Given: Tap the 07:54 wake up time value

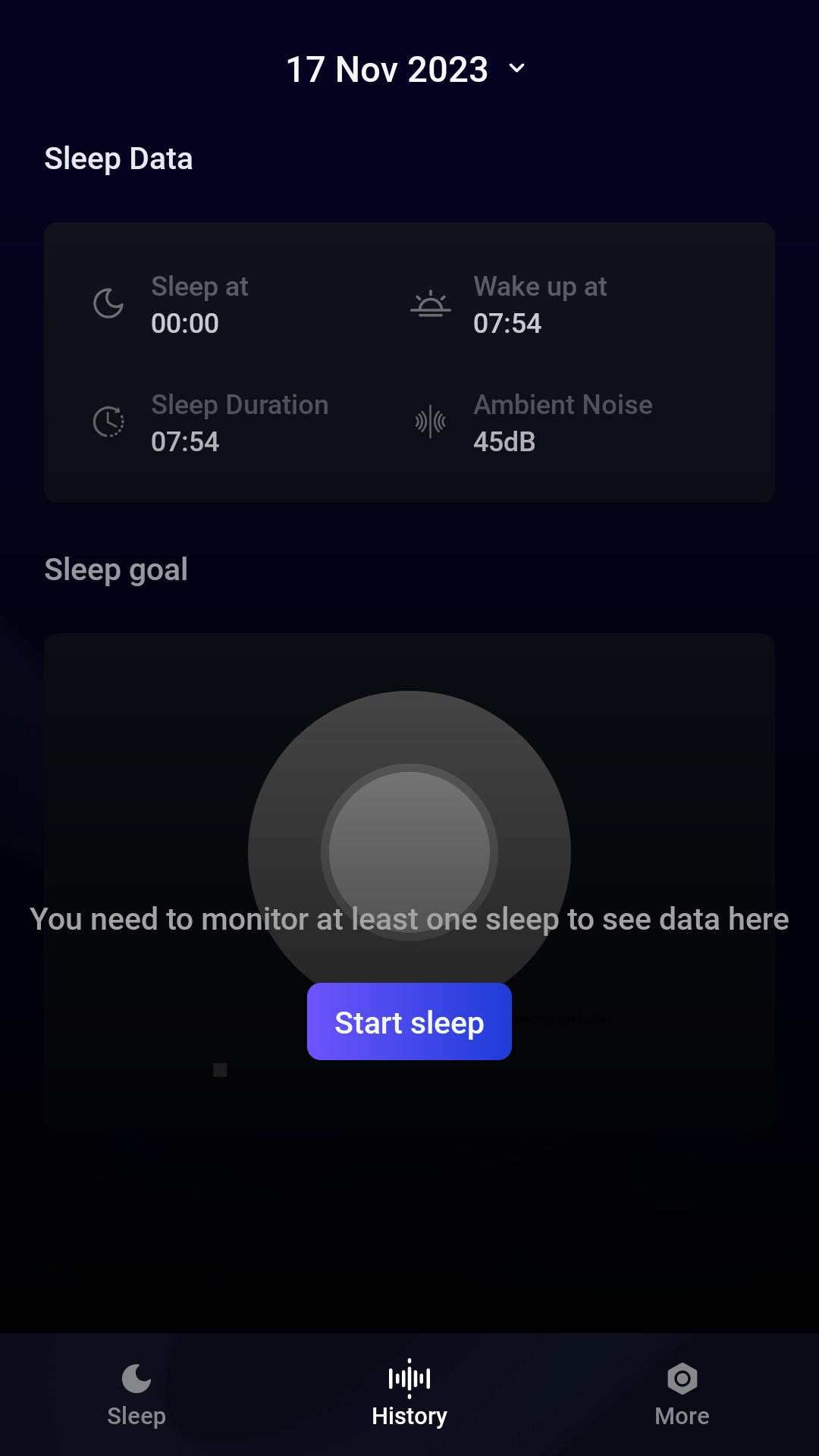Looking at the screenshot, I should 507,323.
